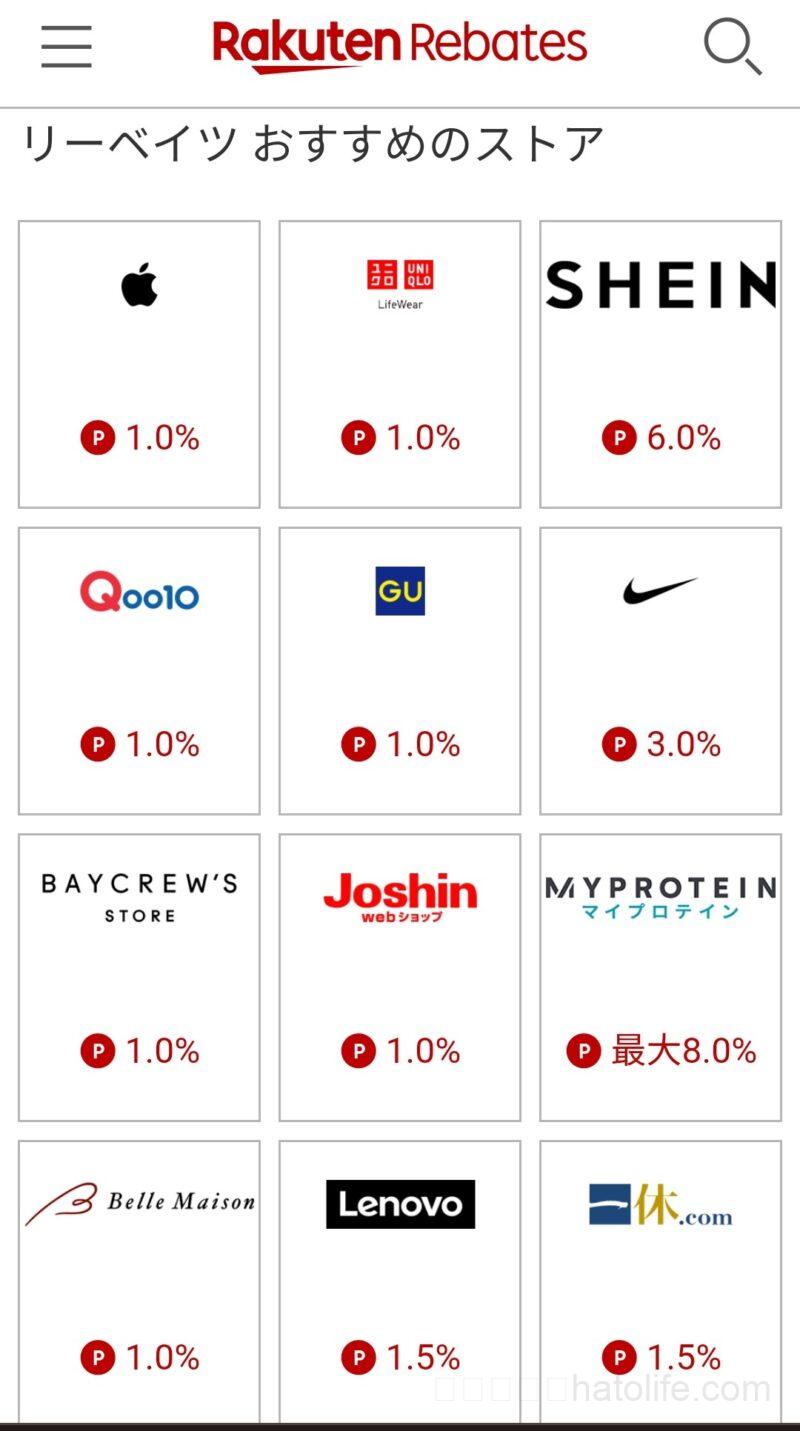
Task: Tap the Joshin web shop tile
Action: pos(400,977)
